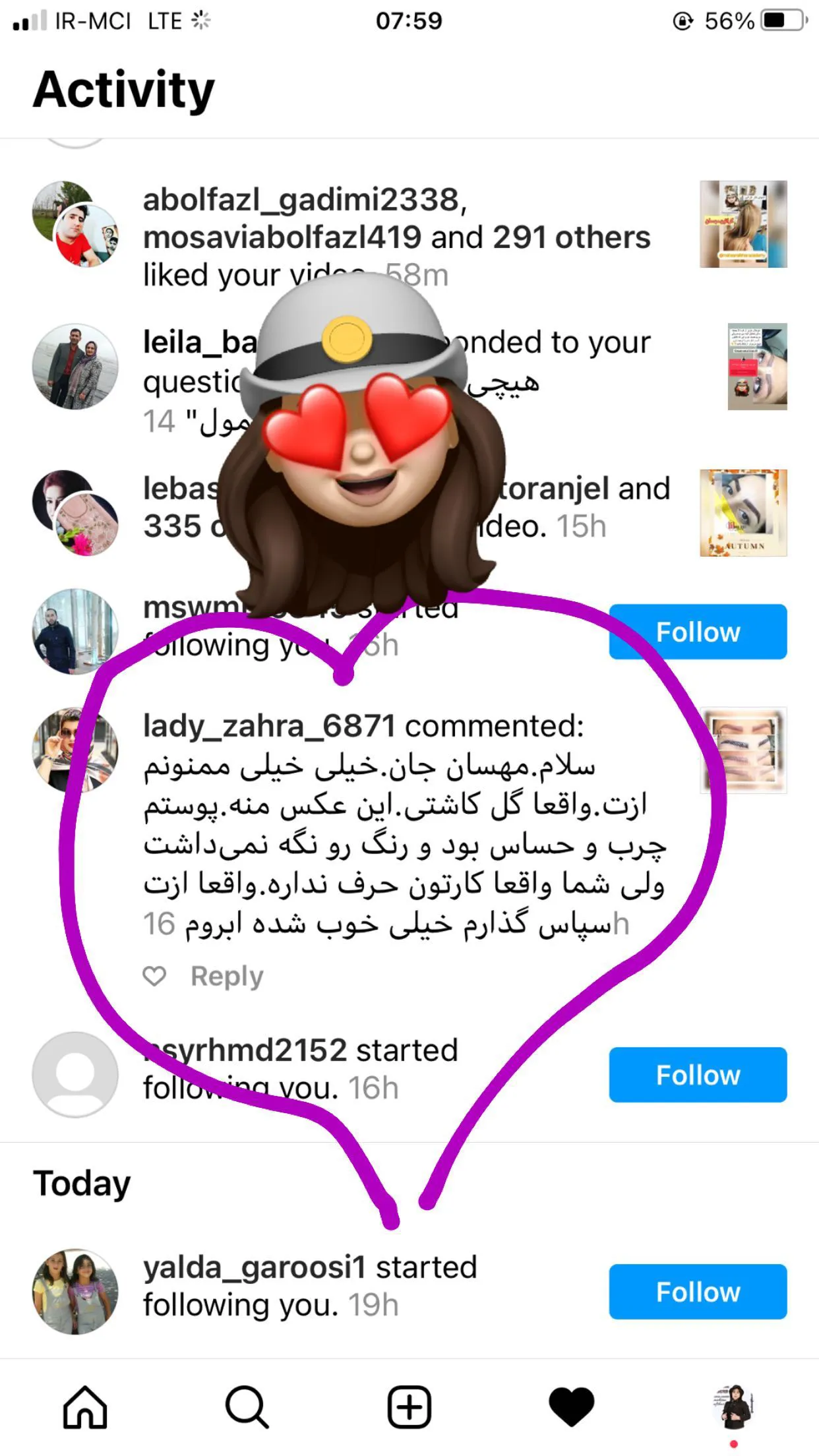Switch to the Search tab

coord(247,1407)
